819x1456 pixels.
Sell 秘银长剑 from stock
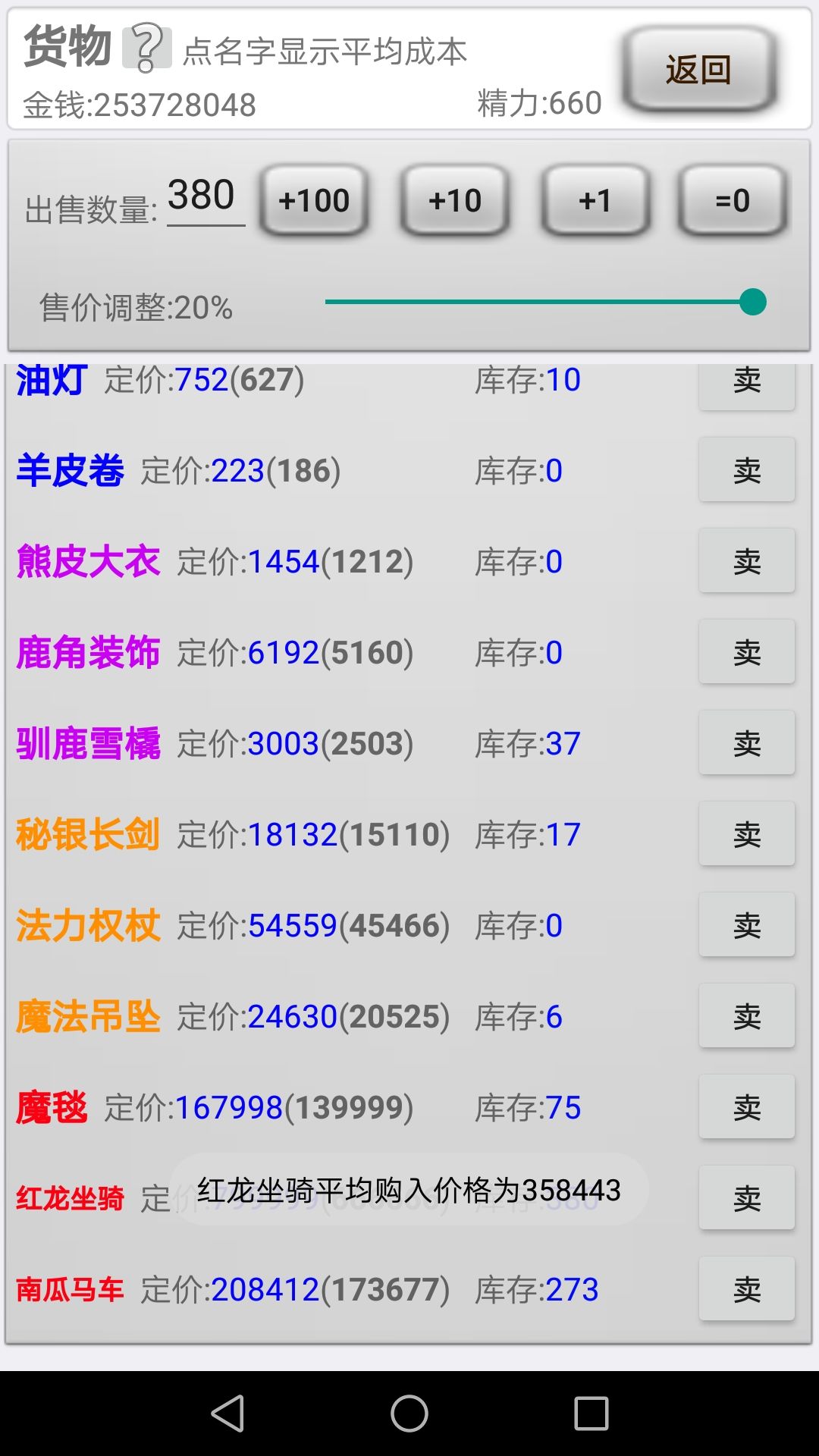pyautogui.click(x=746, y=834)
